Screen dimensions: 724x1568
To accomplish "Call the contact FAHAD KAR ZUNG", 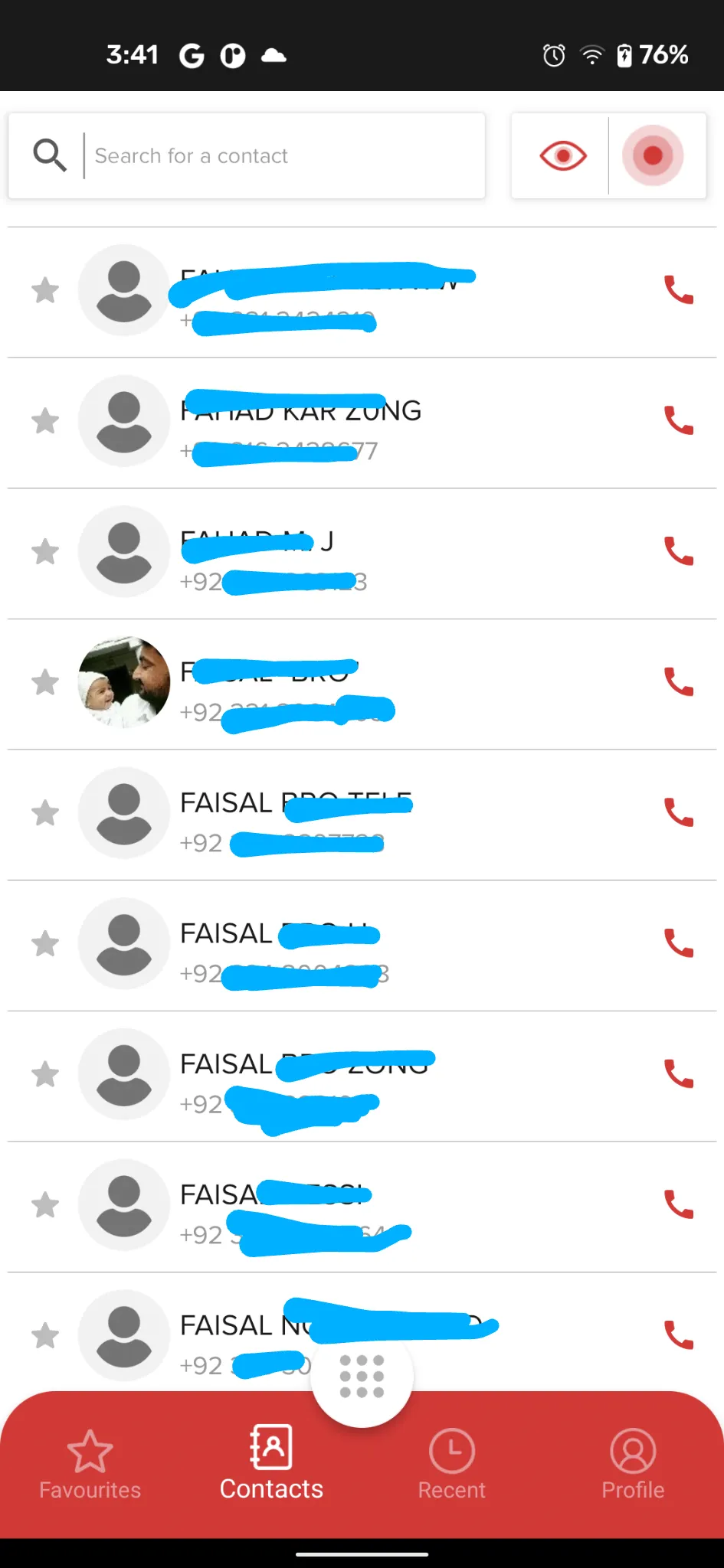I will click(x=678, y=421).
